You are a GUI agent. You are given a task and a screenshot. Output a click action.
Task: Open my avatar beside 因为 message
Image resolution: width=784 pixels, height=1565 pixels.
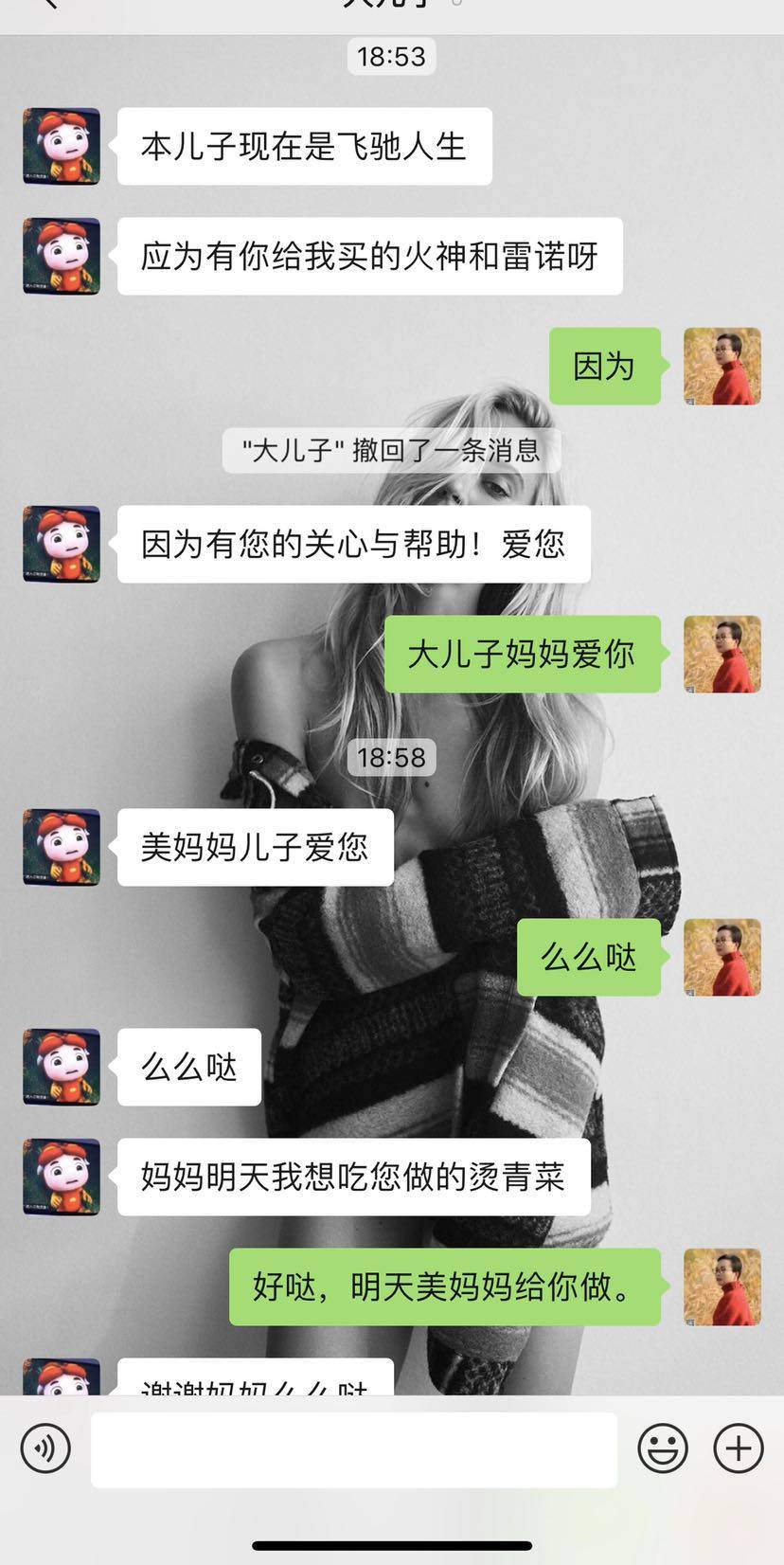click(x=722, y=367)
